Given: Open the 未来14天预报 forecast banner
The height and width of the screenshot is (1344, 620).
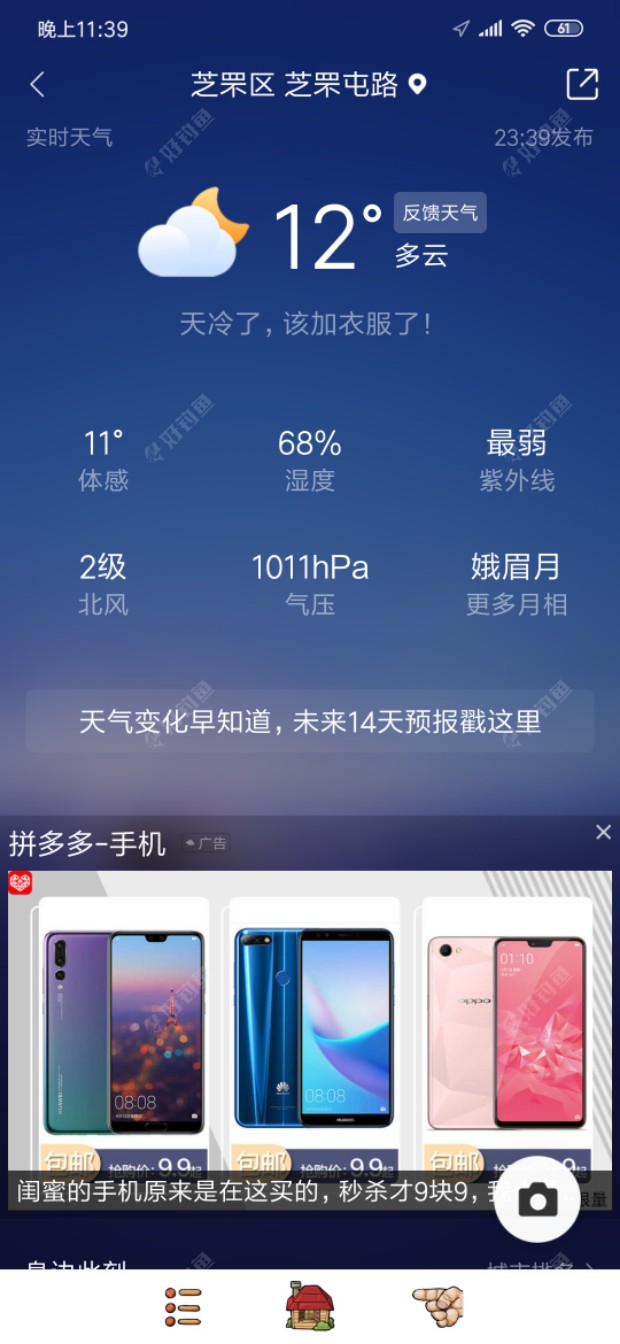Looking at the screenshot, I should coord(310,721).
